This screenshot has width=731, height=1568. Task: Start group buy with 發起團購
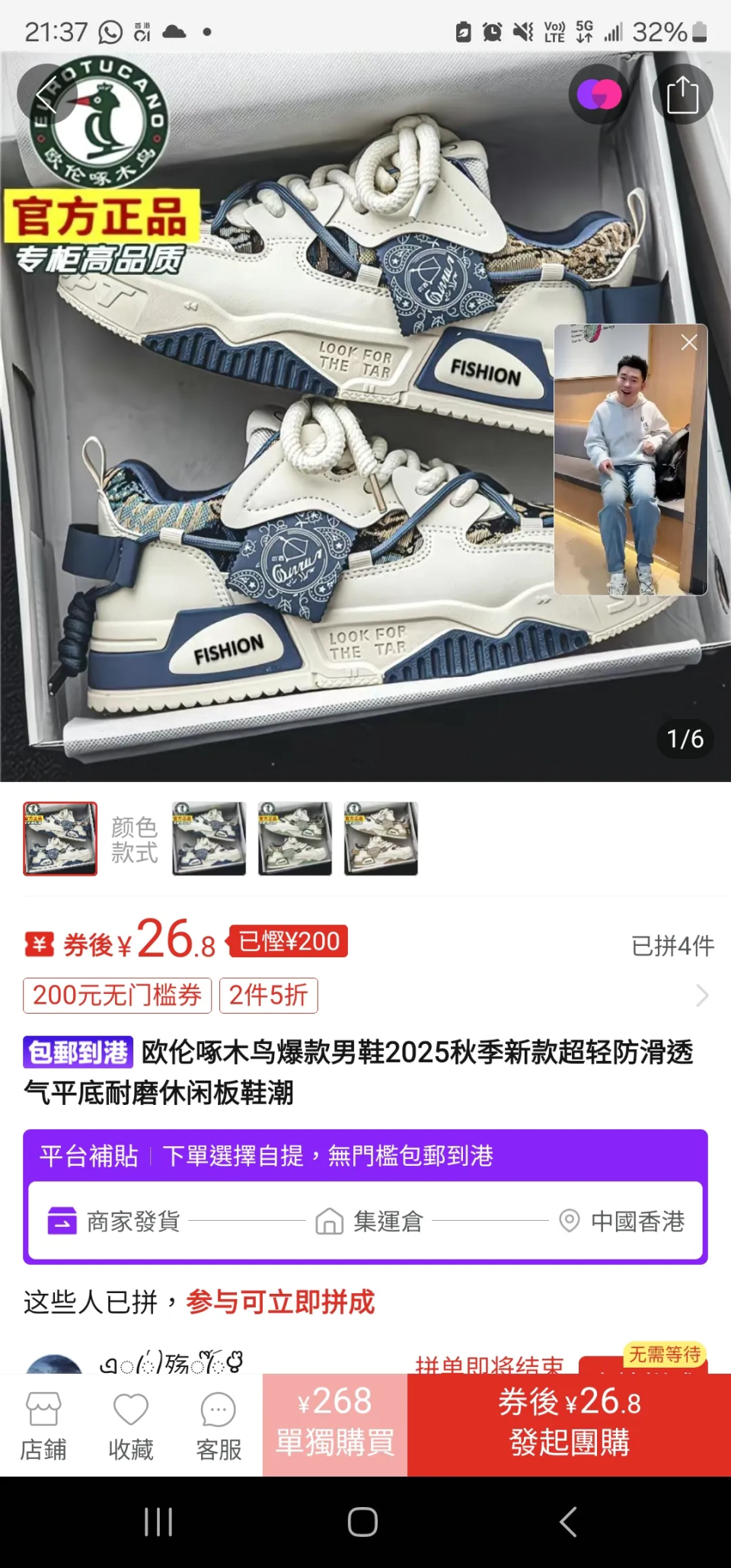coord(569,1424)
